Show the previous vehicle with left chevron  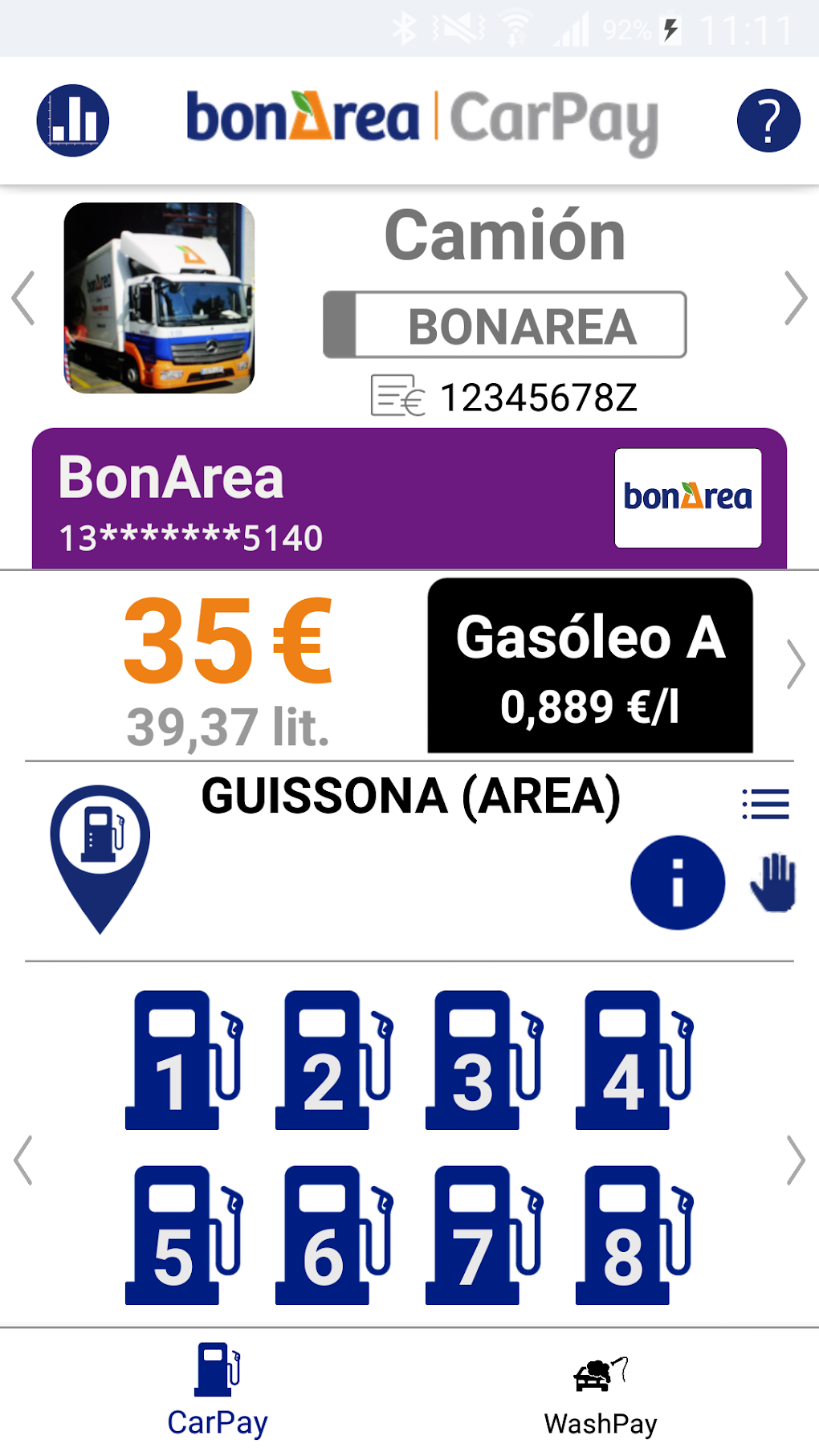[x=22, y=297]
